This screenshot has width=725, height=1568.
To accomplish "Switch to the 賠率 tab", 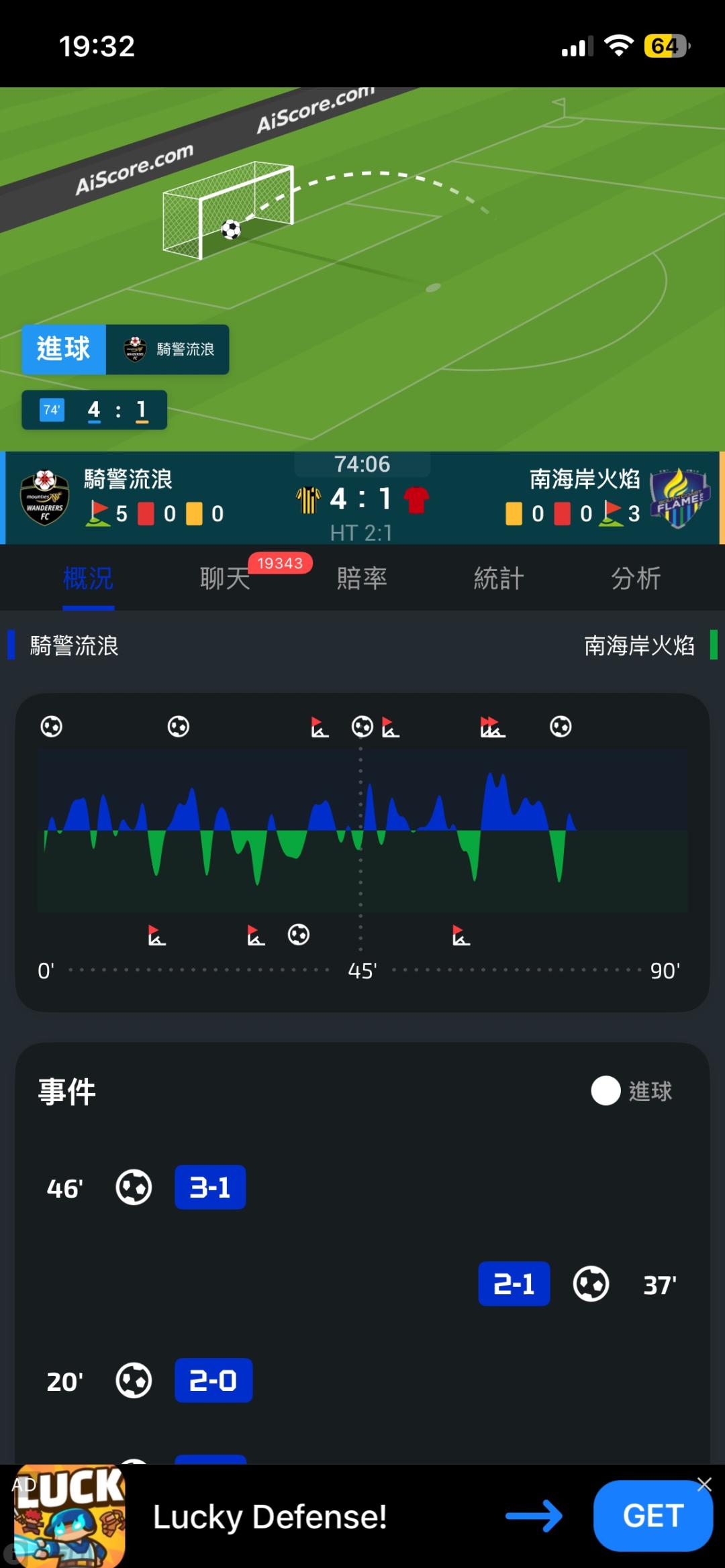I will 362,578.
